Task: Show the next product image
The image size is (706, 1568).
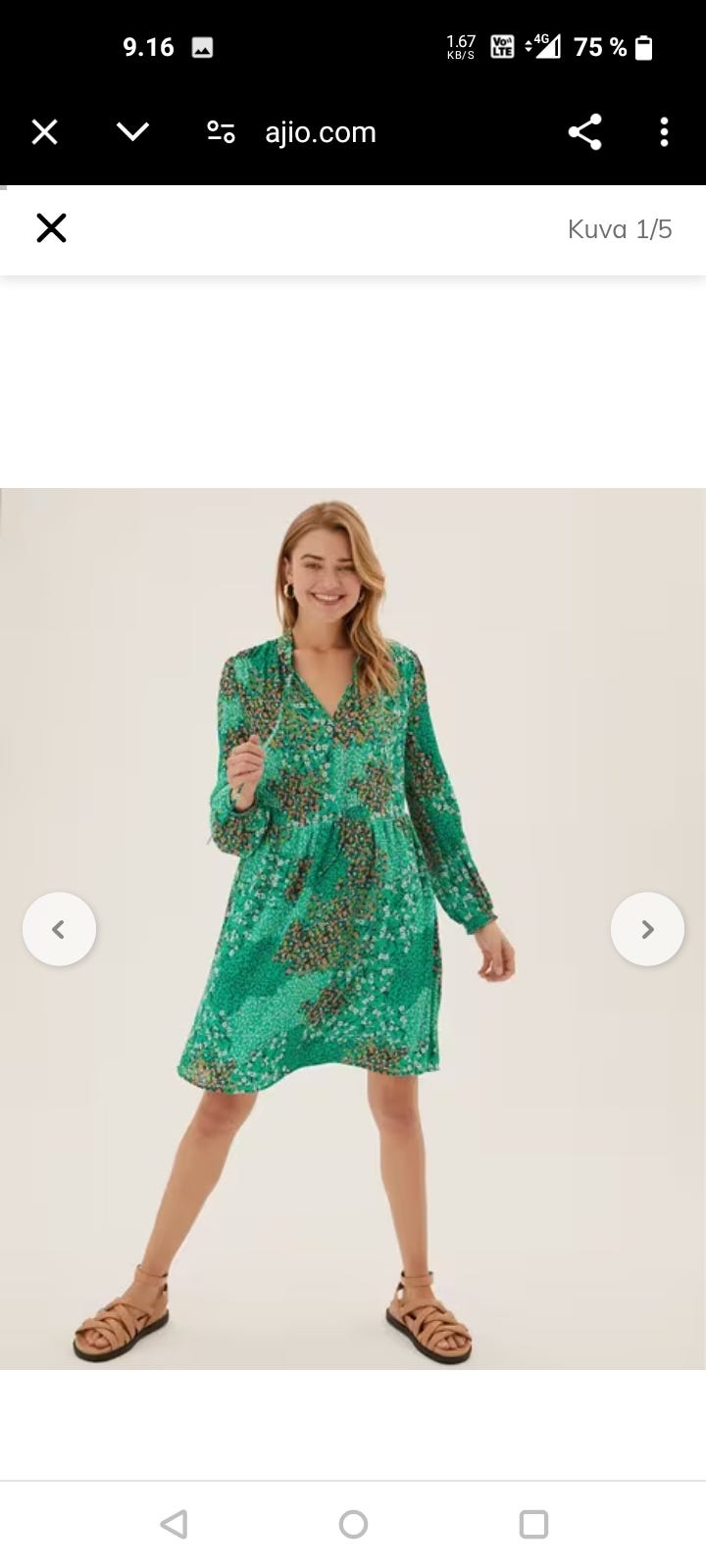Action: 647,929
